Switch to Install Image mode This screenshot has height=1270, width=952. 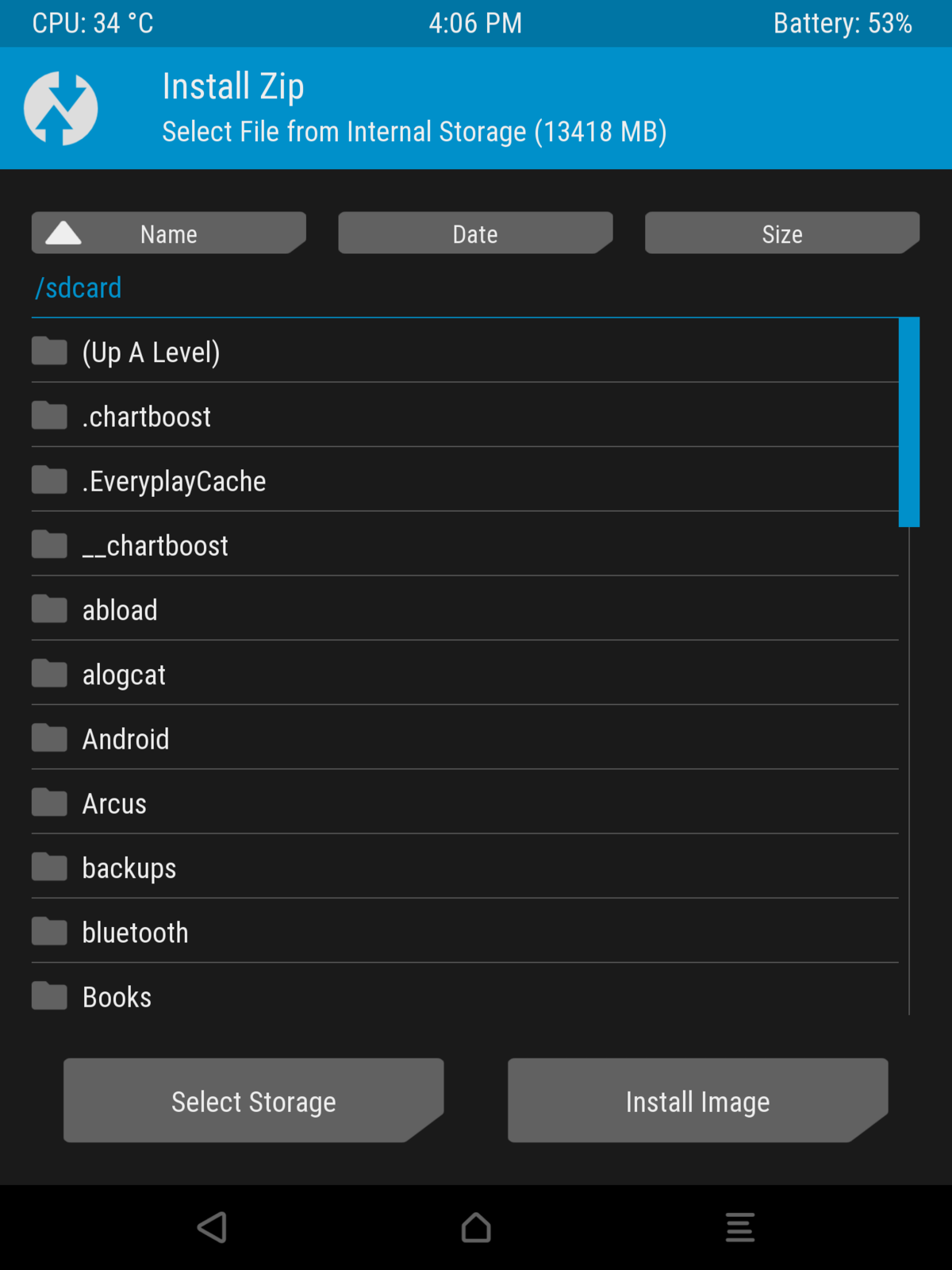pos(697,1101)
